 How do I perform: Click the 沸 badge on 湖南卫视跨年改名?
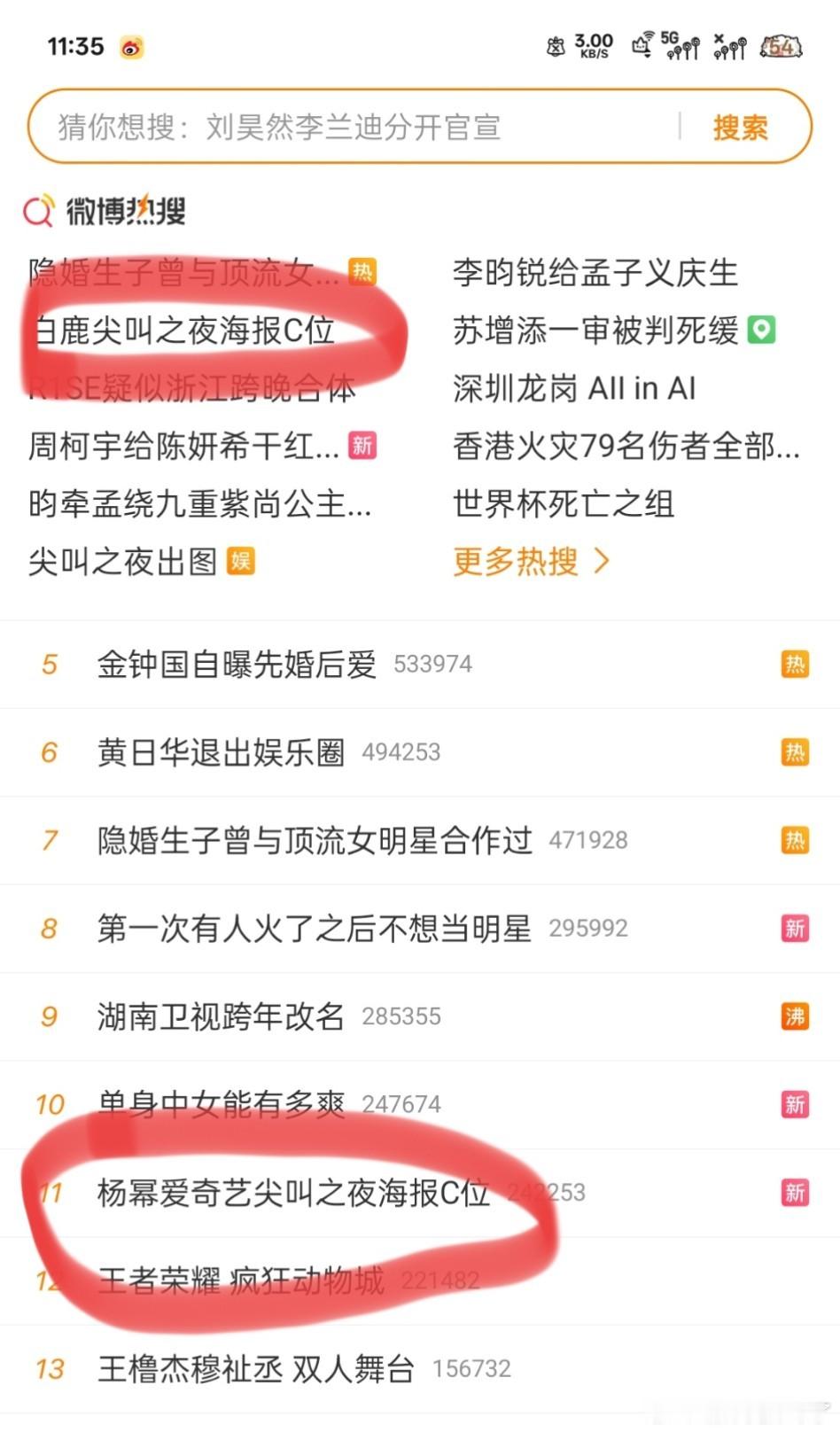[x=796, y=1016]
